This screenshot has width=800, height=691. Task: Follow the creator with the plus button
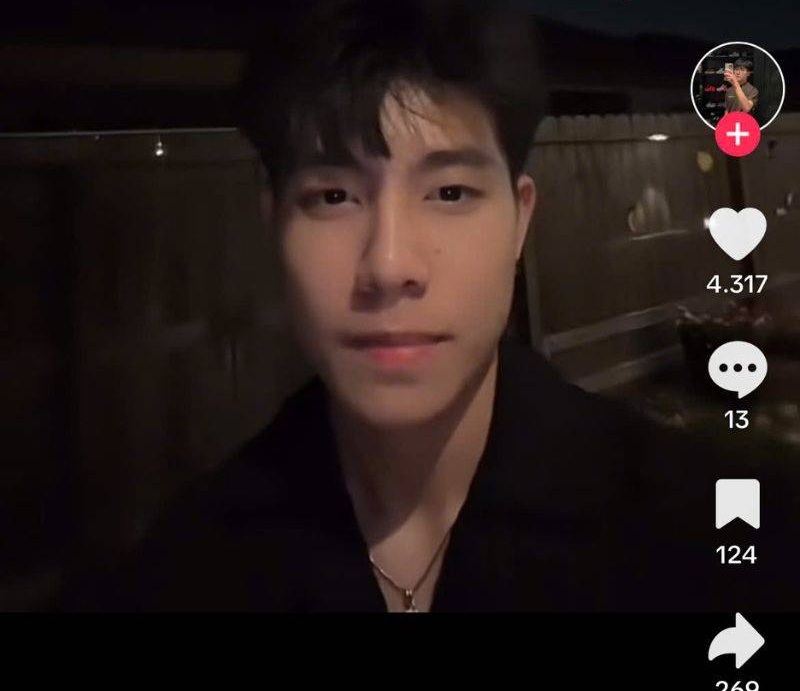pyautogui.click(x=737, y=134)
